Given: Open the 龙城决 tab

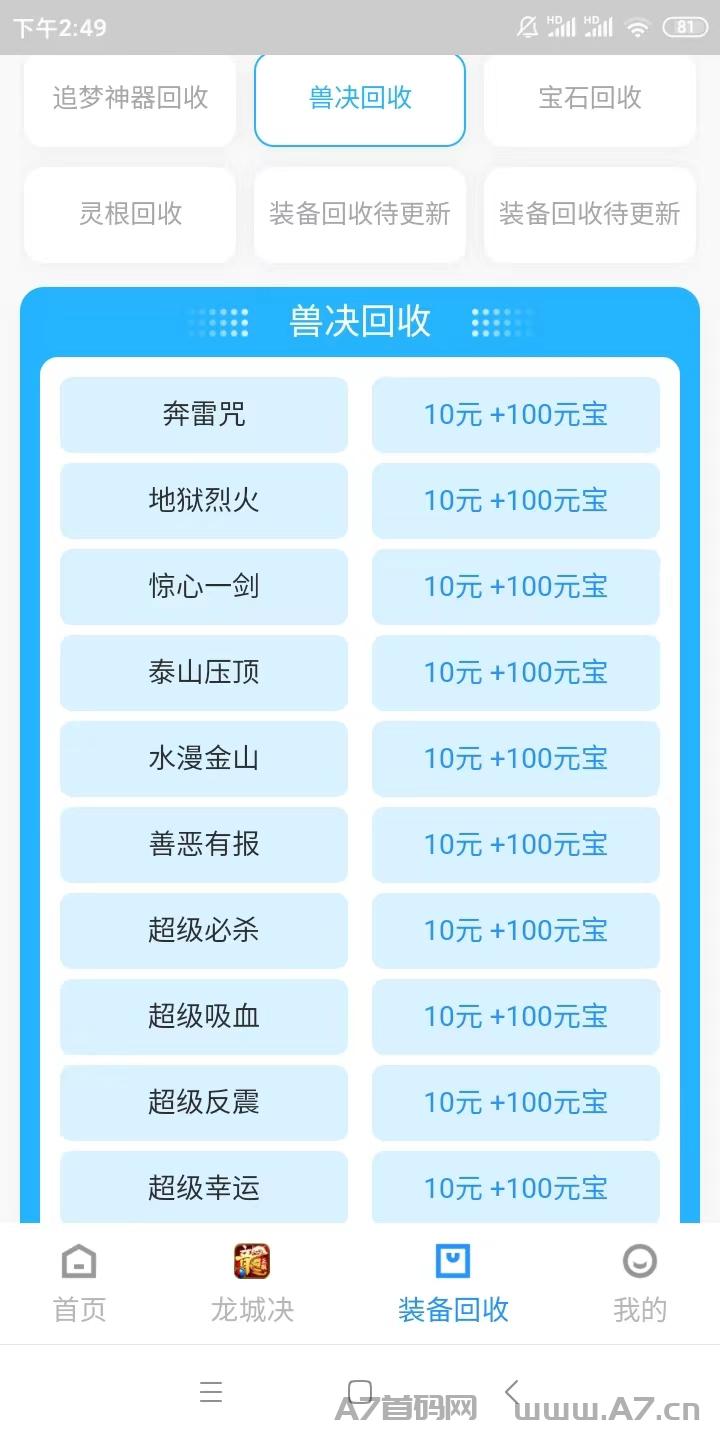Looking at the screenshot, I should pos(252,1284).
